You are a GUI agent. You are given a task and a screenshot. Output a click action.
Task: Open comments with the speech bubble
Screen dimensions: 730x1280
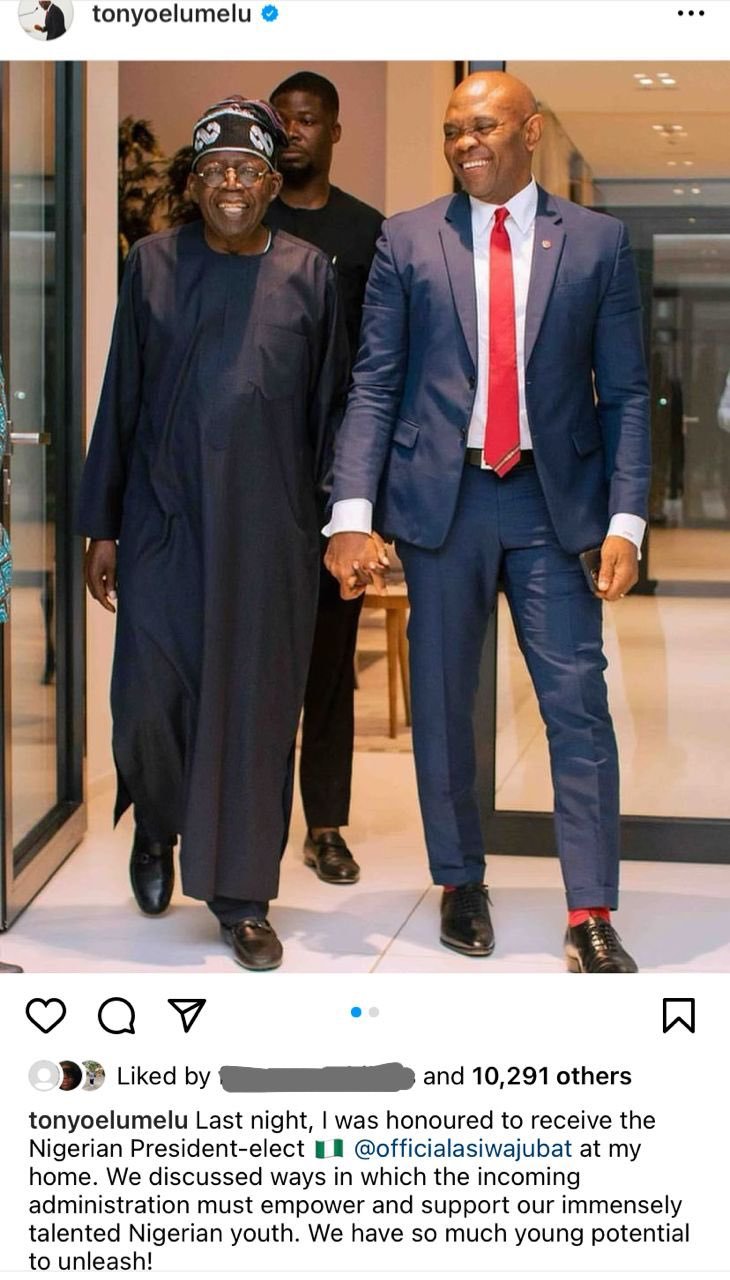click(116, 1015)
